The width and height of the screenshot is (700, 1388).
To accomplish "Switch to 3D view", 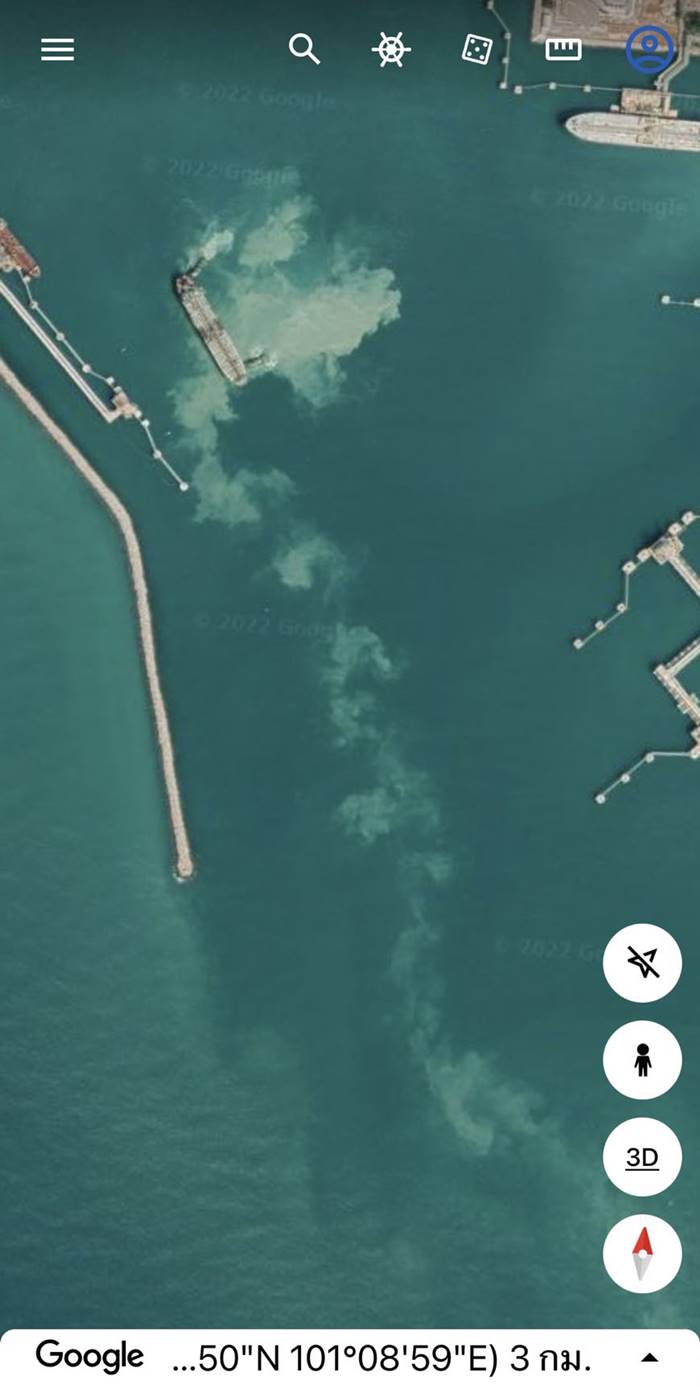I will pos(642,1157).
